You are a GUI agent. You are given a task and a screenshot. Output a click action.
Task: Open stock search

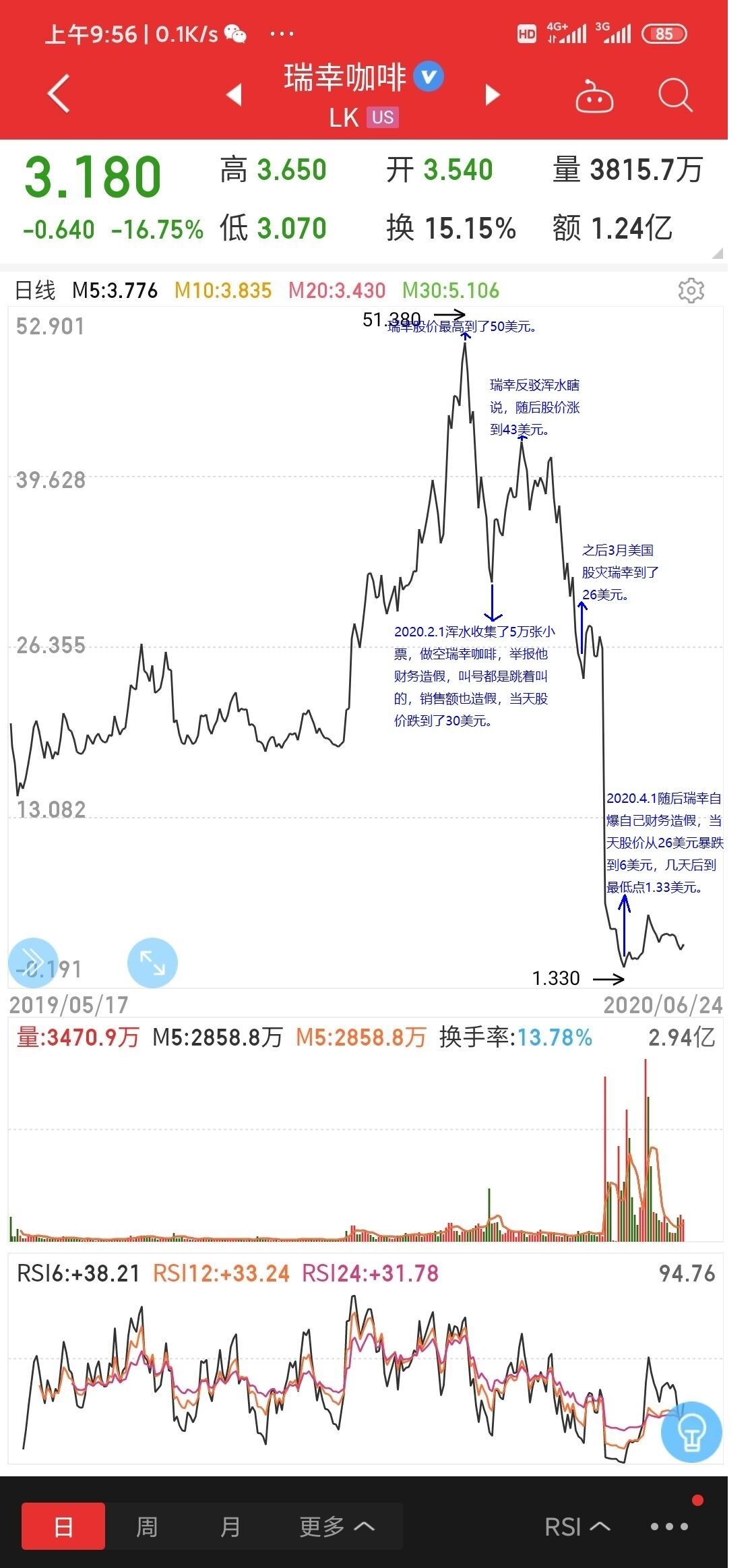point(675,95)
